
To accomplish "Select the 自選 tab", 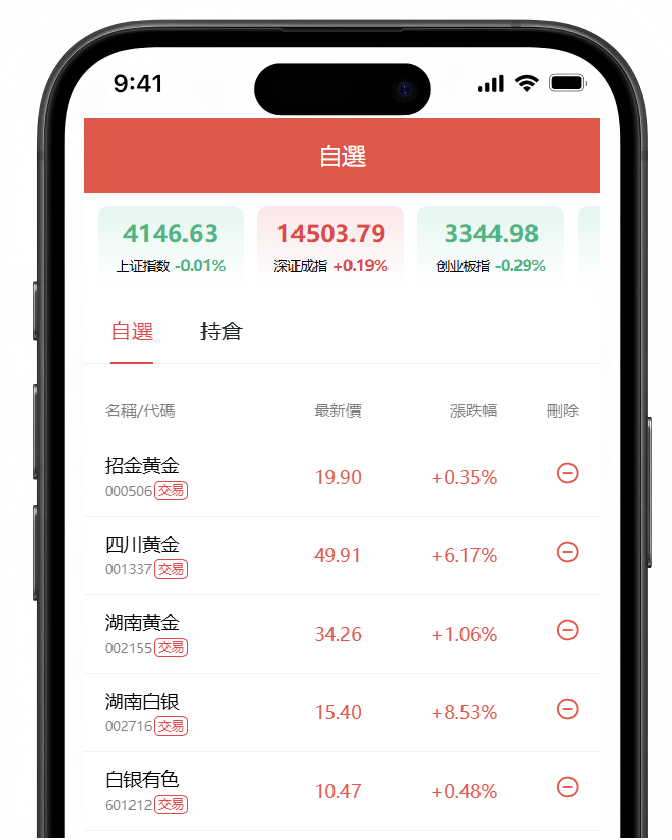I will [132, 332].
